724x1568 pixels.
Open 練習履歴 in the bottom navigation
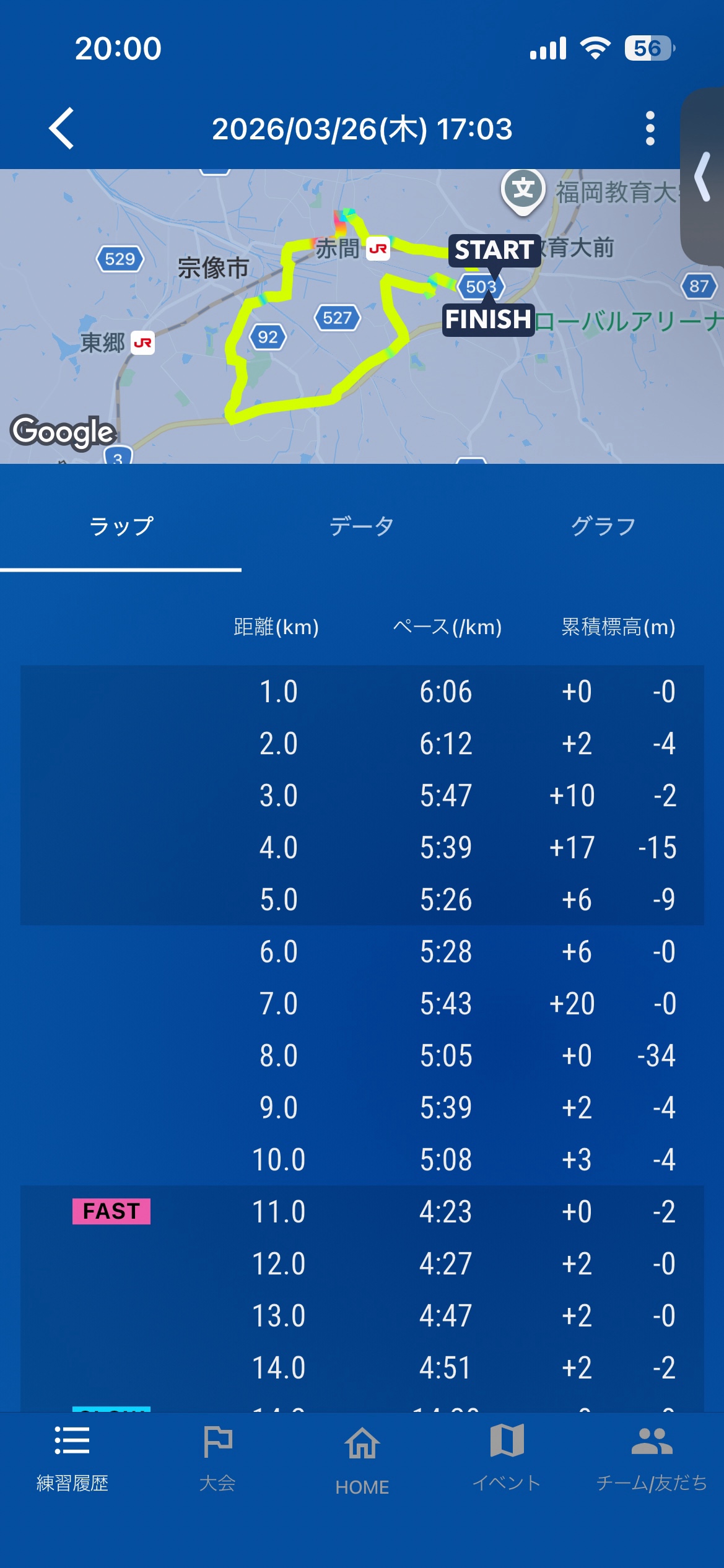[x=72, y=1457]
